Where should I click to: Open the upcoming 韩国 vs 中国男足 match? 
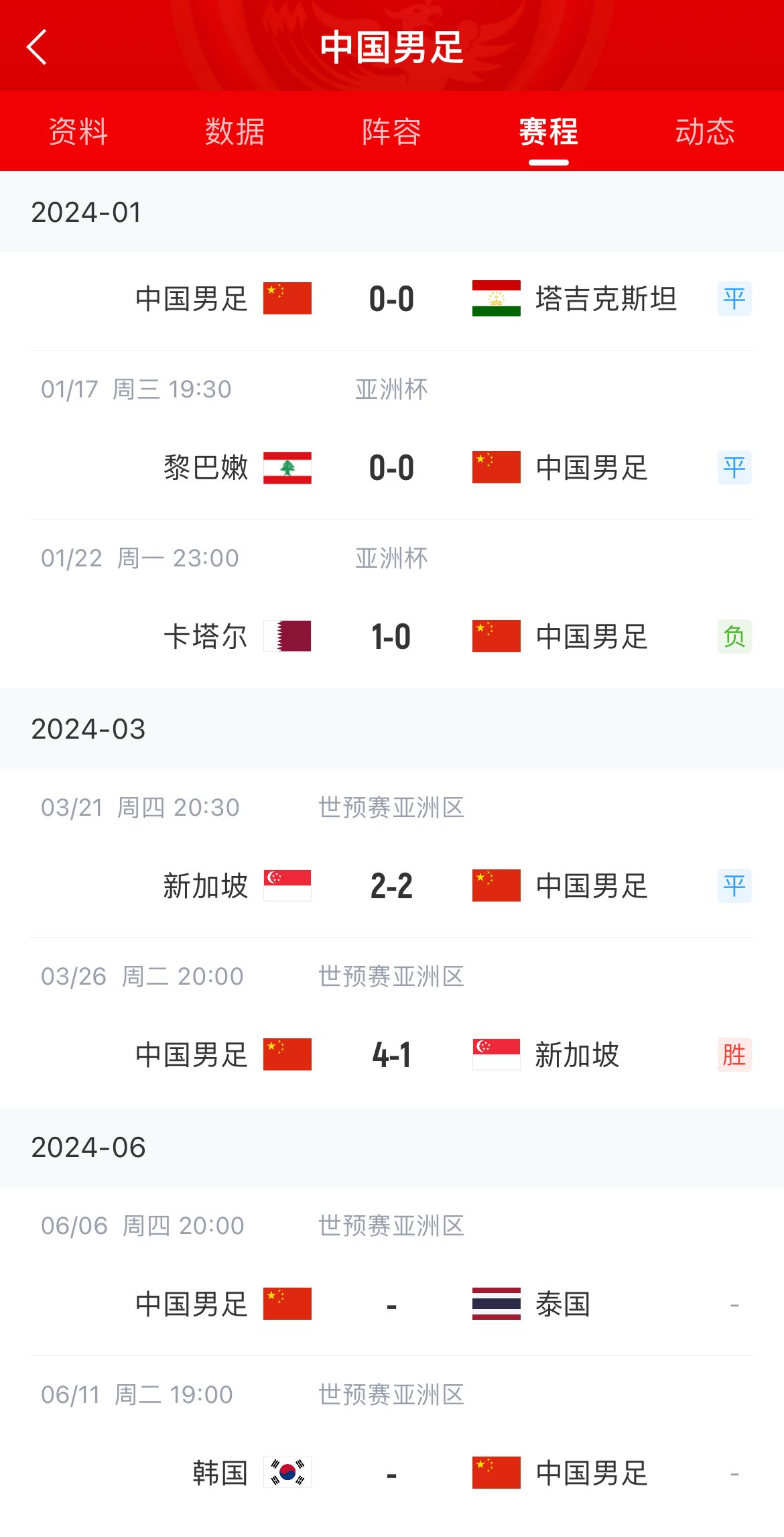[x=392, y=1440]
